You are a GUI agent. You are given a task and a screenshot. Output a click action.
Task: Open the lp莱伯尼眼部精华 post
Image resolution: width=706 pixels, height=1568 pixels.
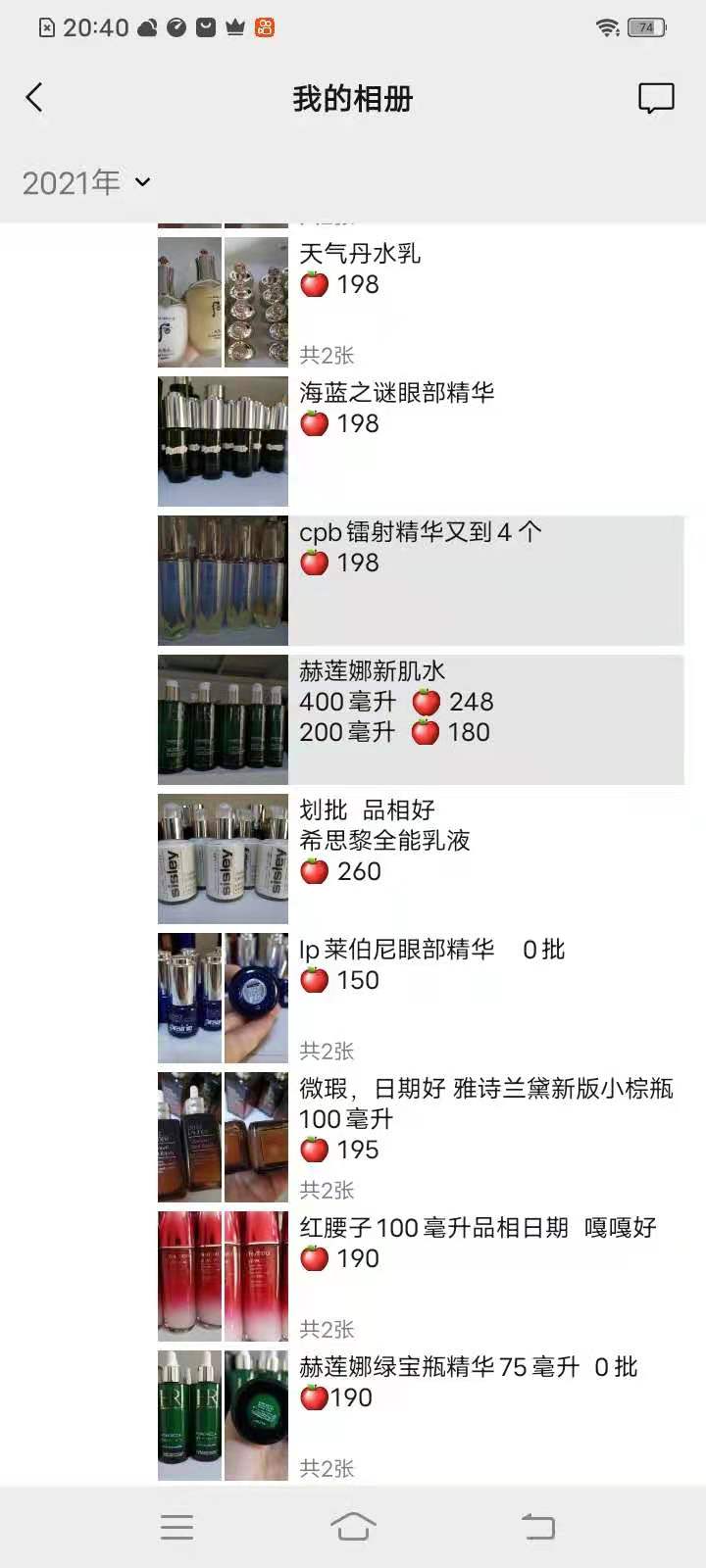(x=421, y=999)
